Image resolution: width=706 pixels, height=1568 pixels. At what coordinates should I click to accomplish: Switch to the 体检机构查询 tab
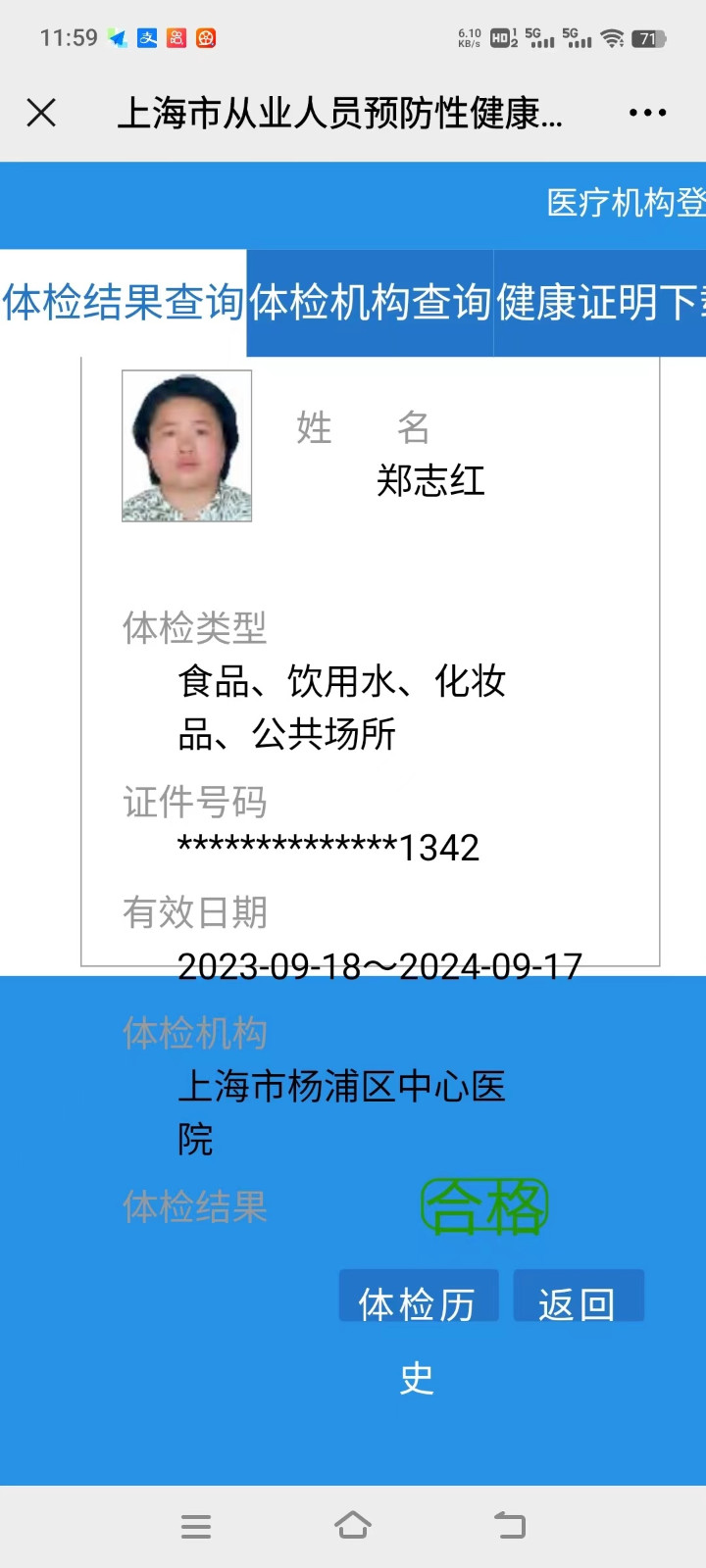click(x=370, y=303)
